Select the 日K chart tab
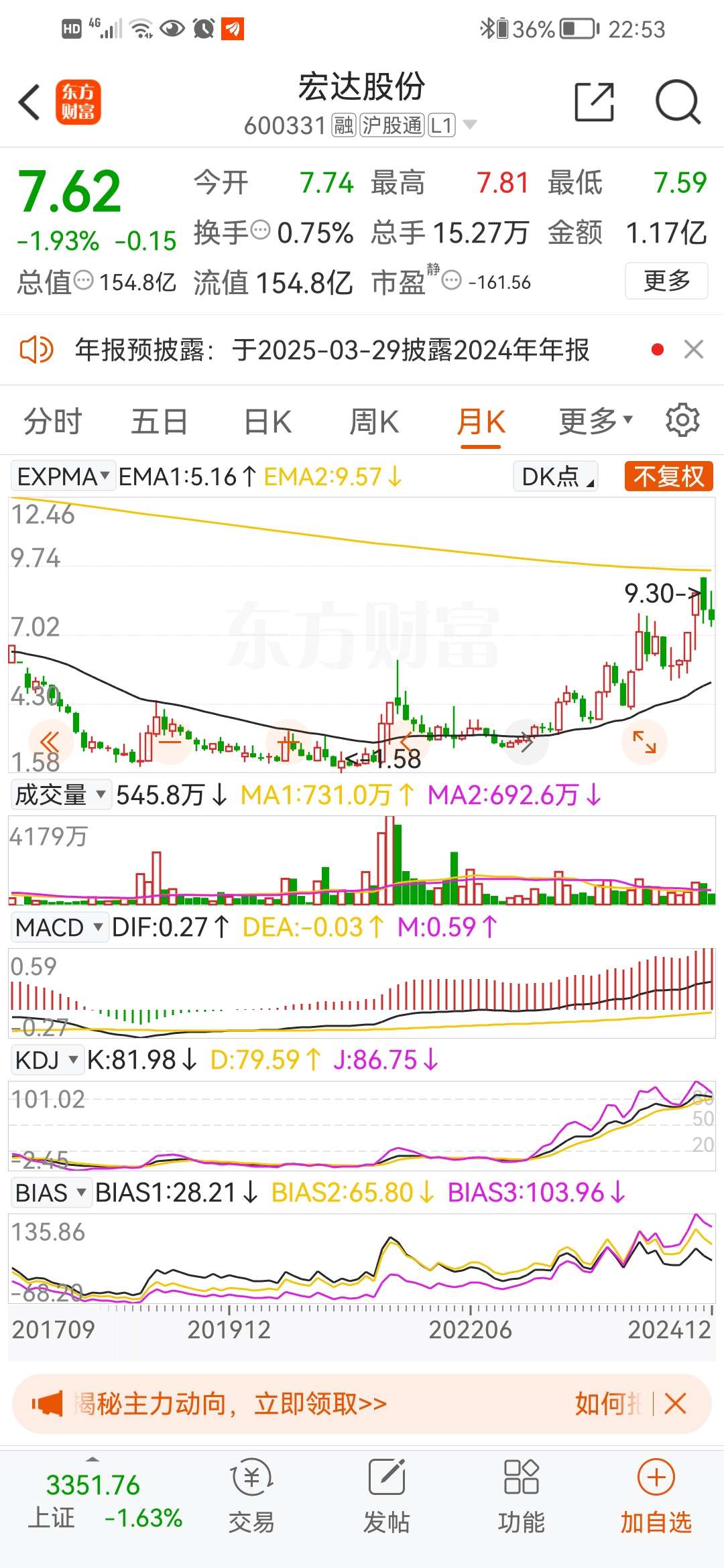Image resolution: width=724 pixels, height=1568 pixels. 267,422
